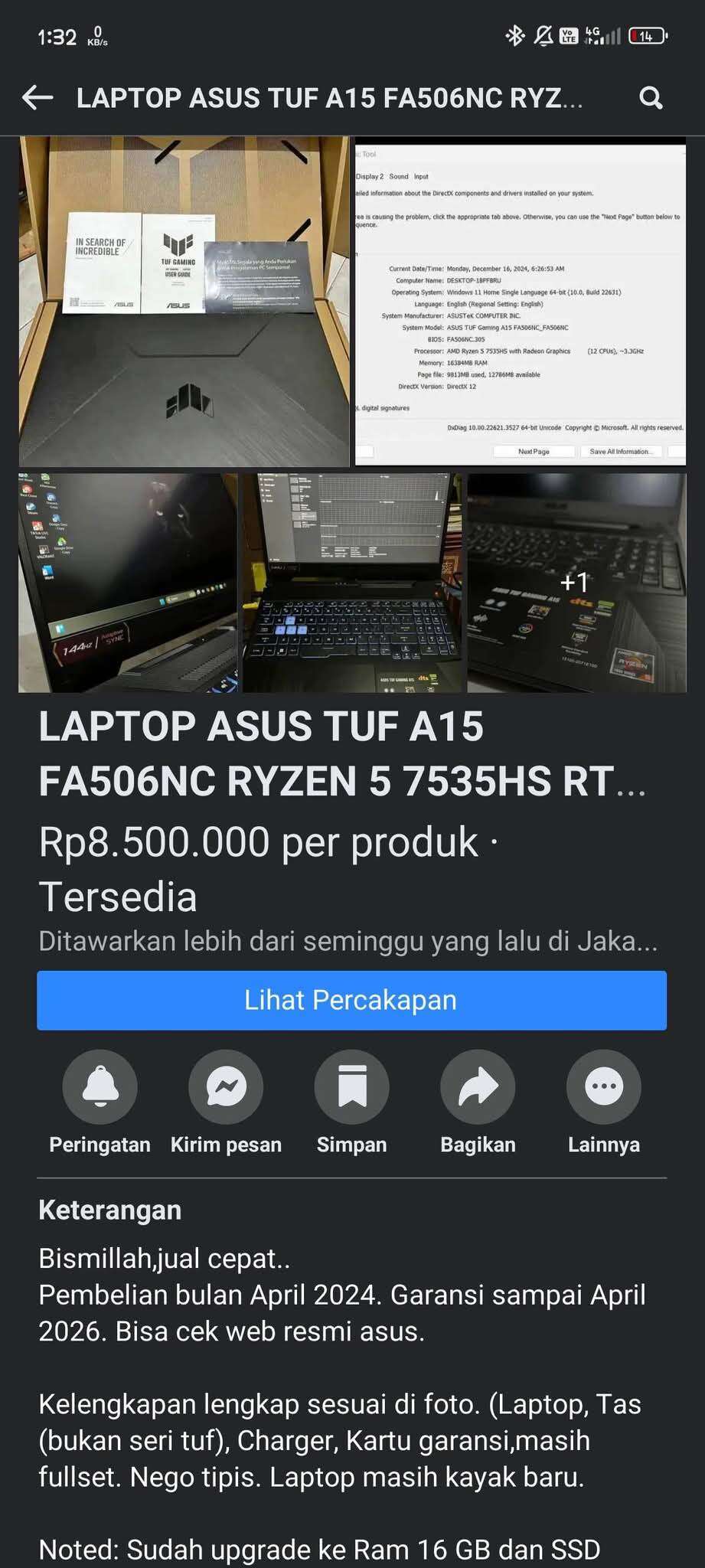This screenshot has height=1568, width=705.
Task: Open the laptop box photo
Action: [184, 302]
